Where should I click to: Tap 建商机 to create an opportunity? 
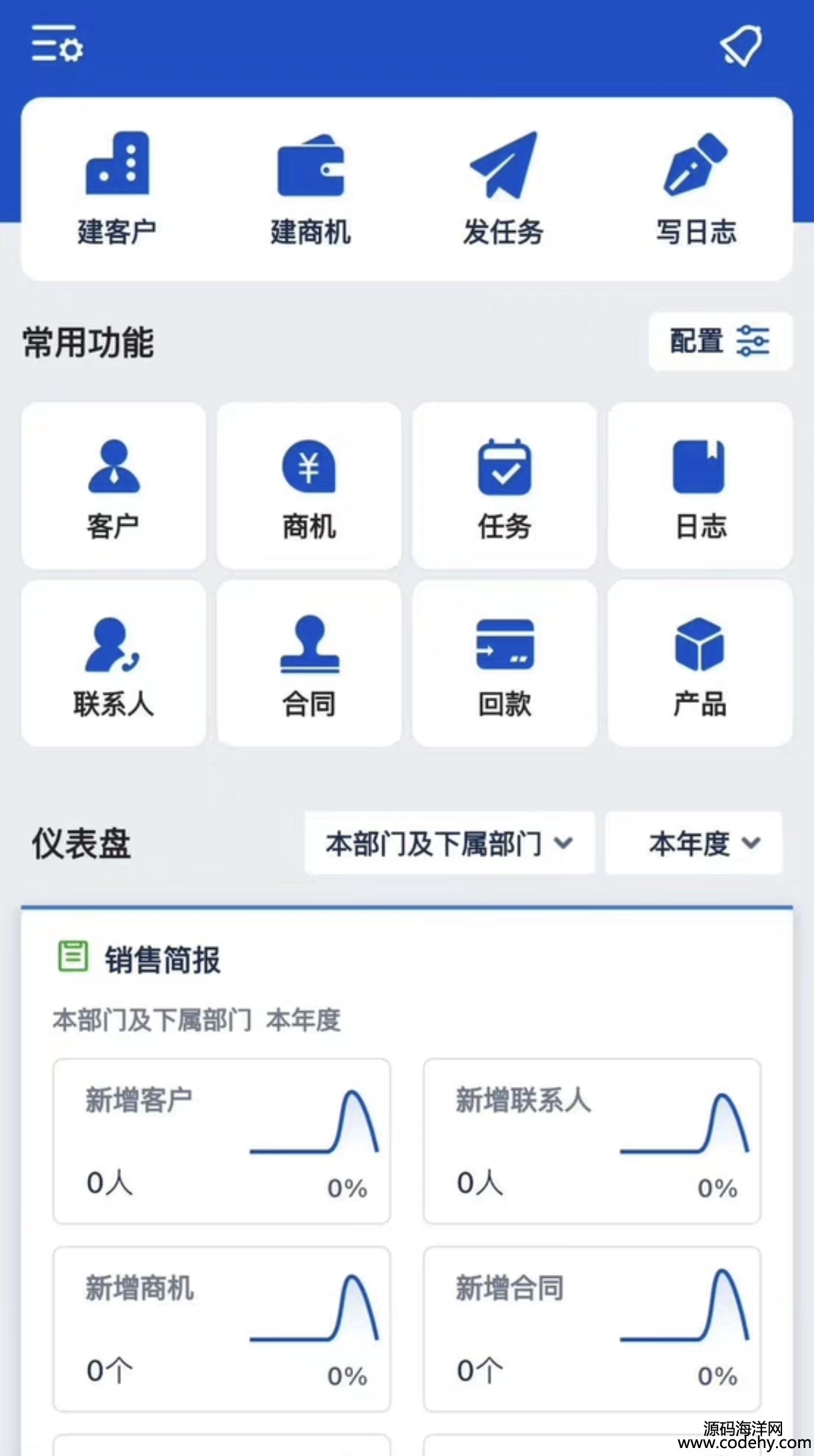[311, 189]
